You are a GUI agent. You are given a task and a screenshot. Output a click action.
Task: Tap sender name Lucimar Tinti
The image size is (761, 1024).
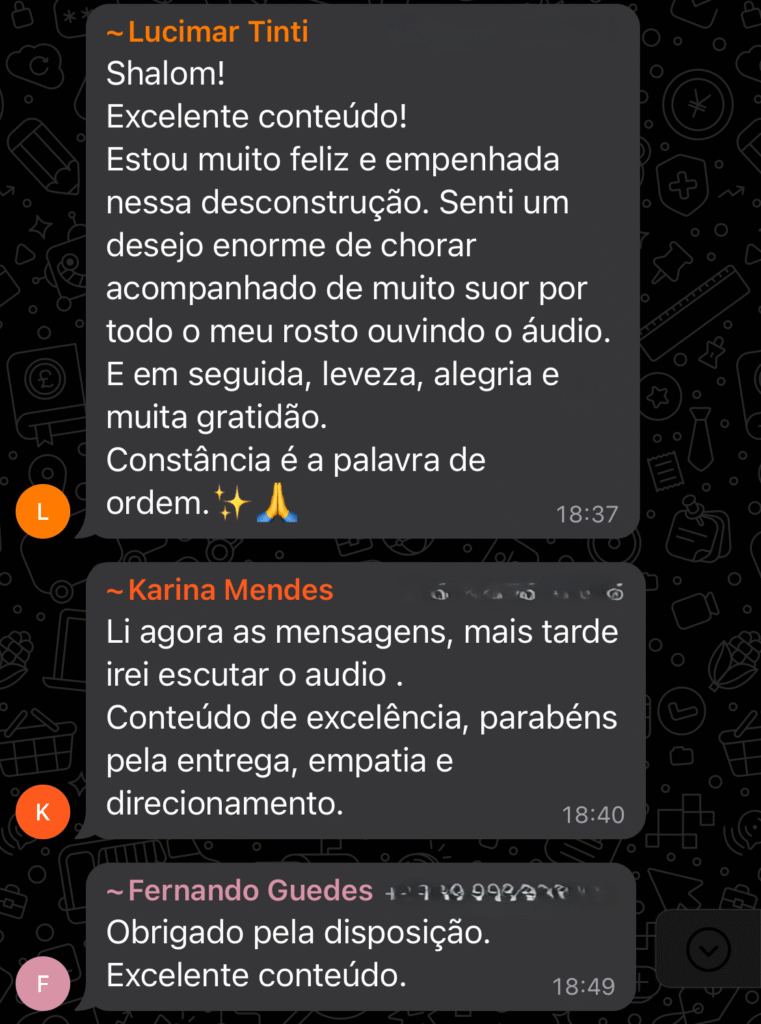pos(207,32)
